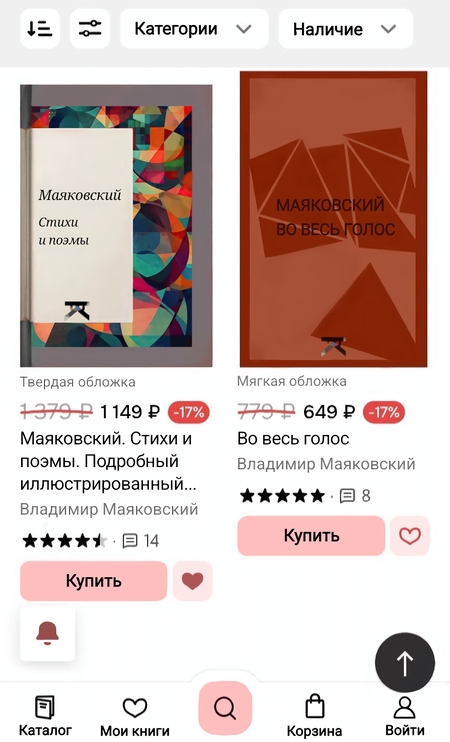Buy Во весь голос for 649 ₽
The height and width of the screenshot is (742, 450).
click(x=311, y=536)
